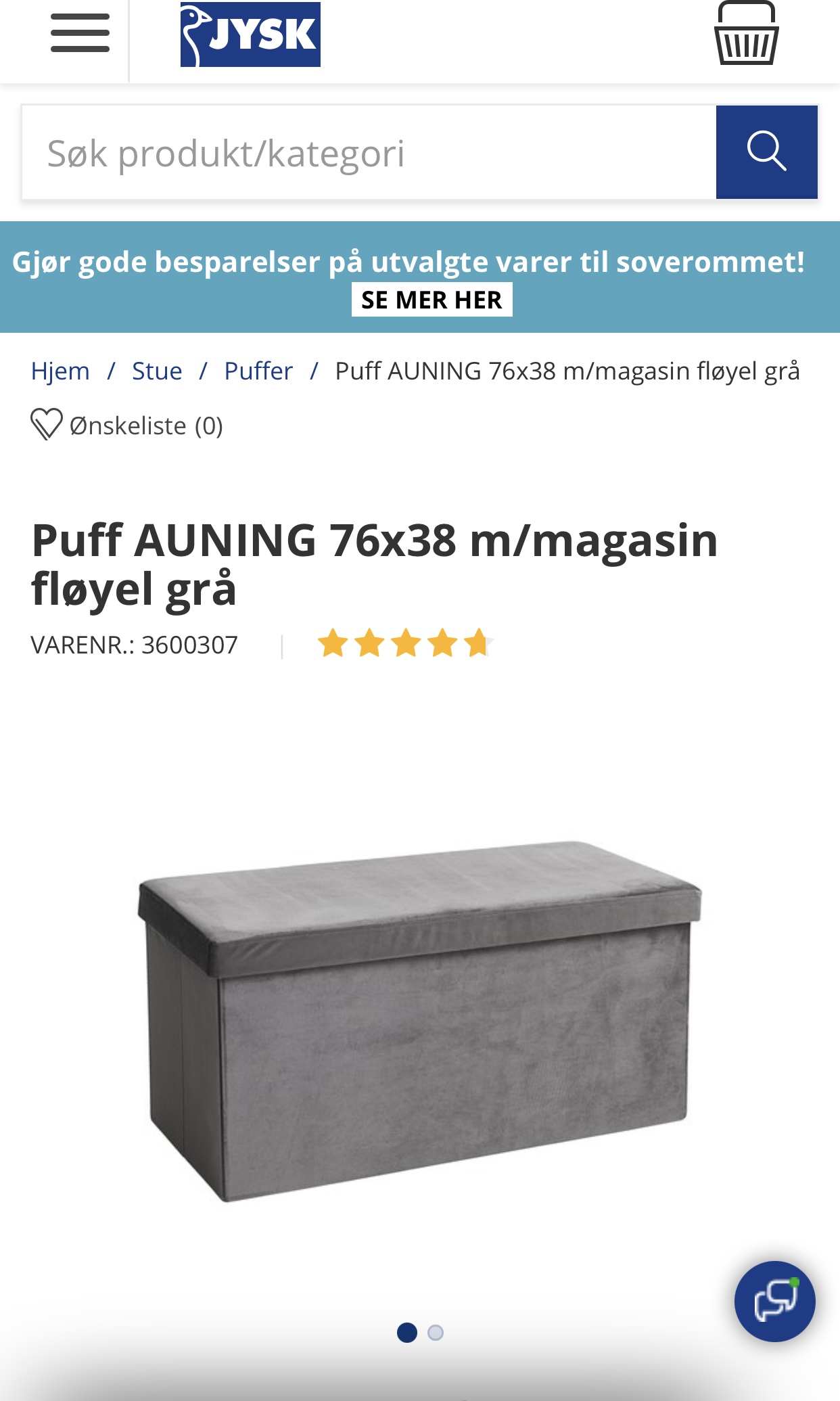
Task: Tap the blue search magnifier button
Action: [x=767, y=152]
